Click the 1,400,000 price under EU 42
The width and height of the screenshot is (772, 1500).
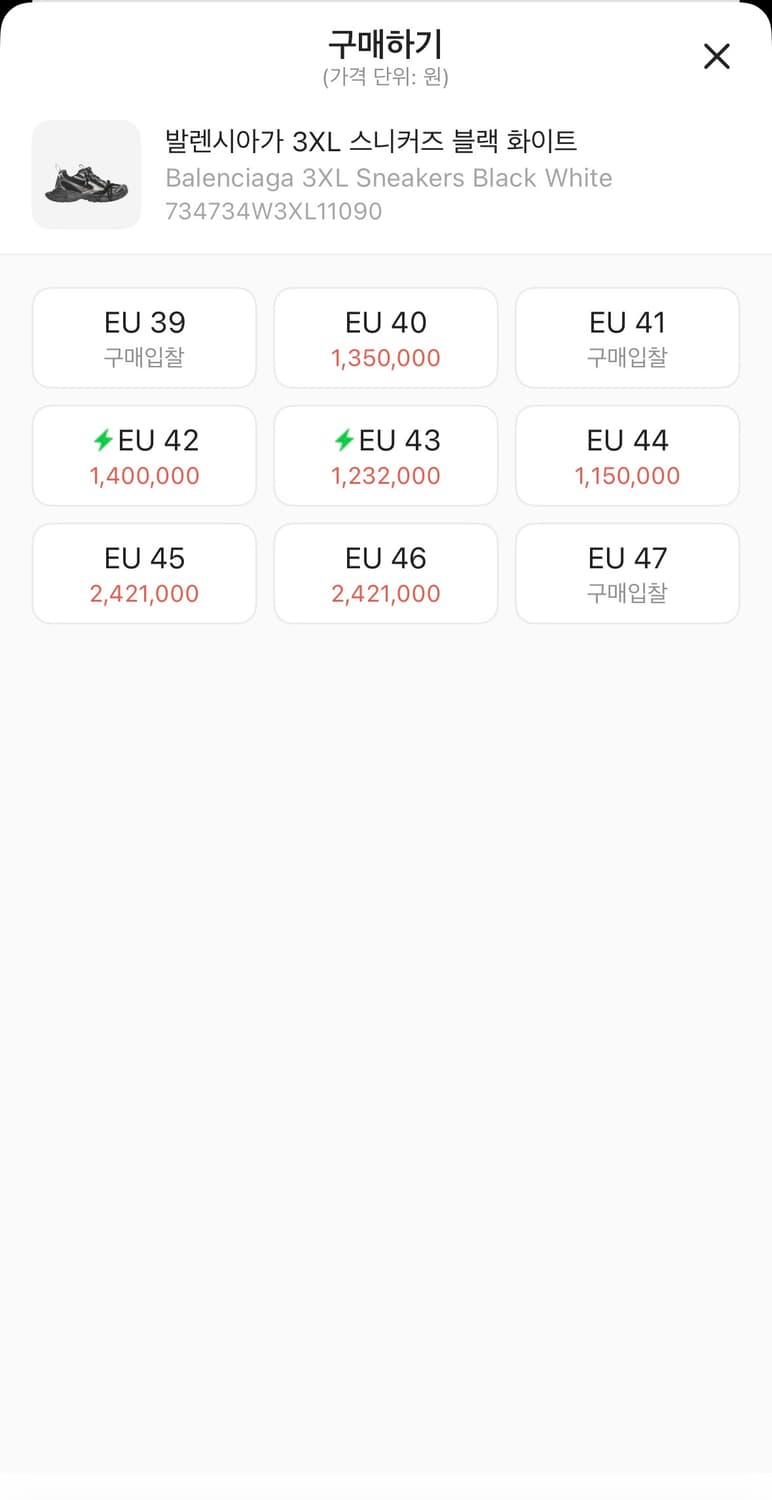(x=144, y=476)
